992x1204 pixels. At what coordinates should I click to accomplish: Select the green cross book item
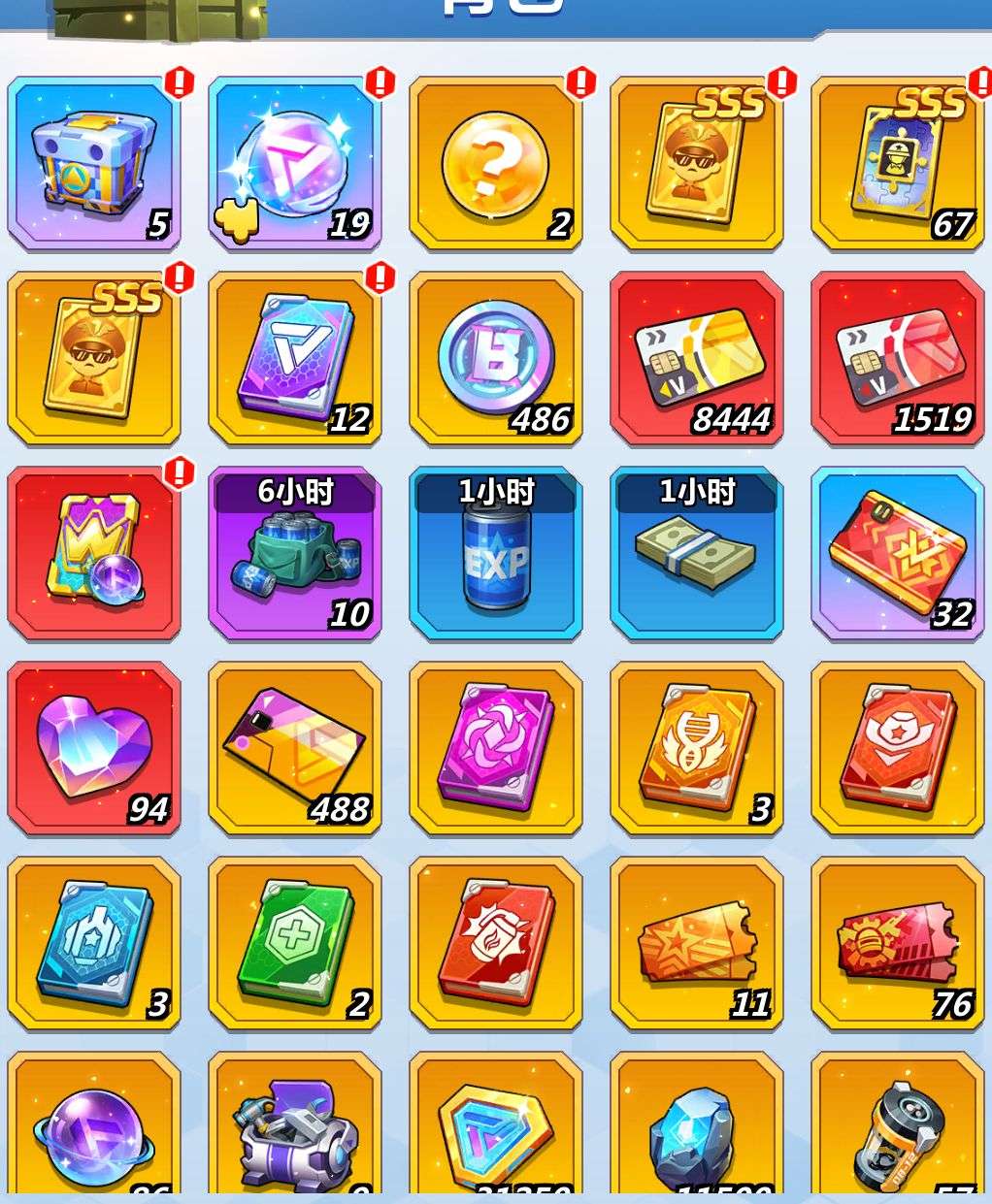coord(295,944)
